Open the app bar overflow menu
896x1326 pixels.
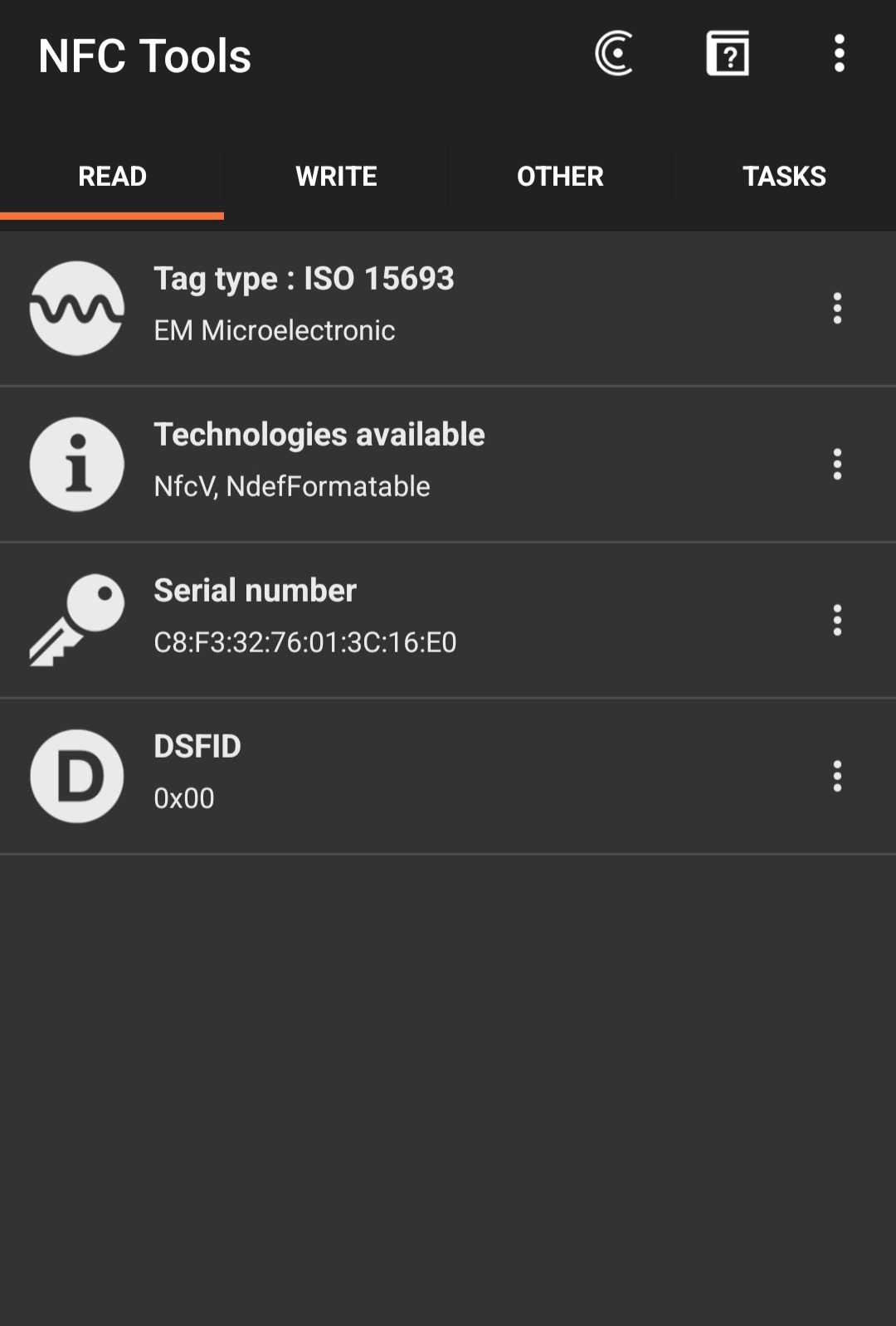coord(839,54)
